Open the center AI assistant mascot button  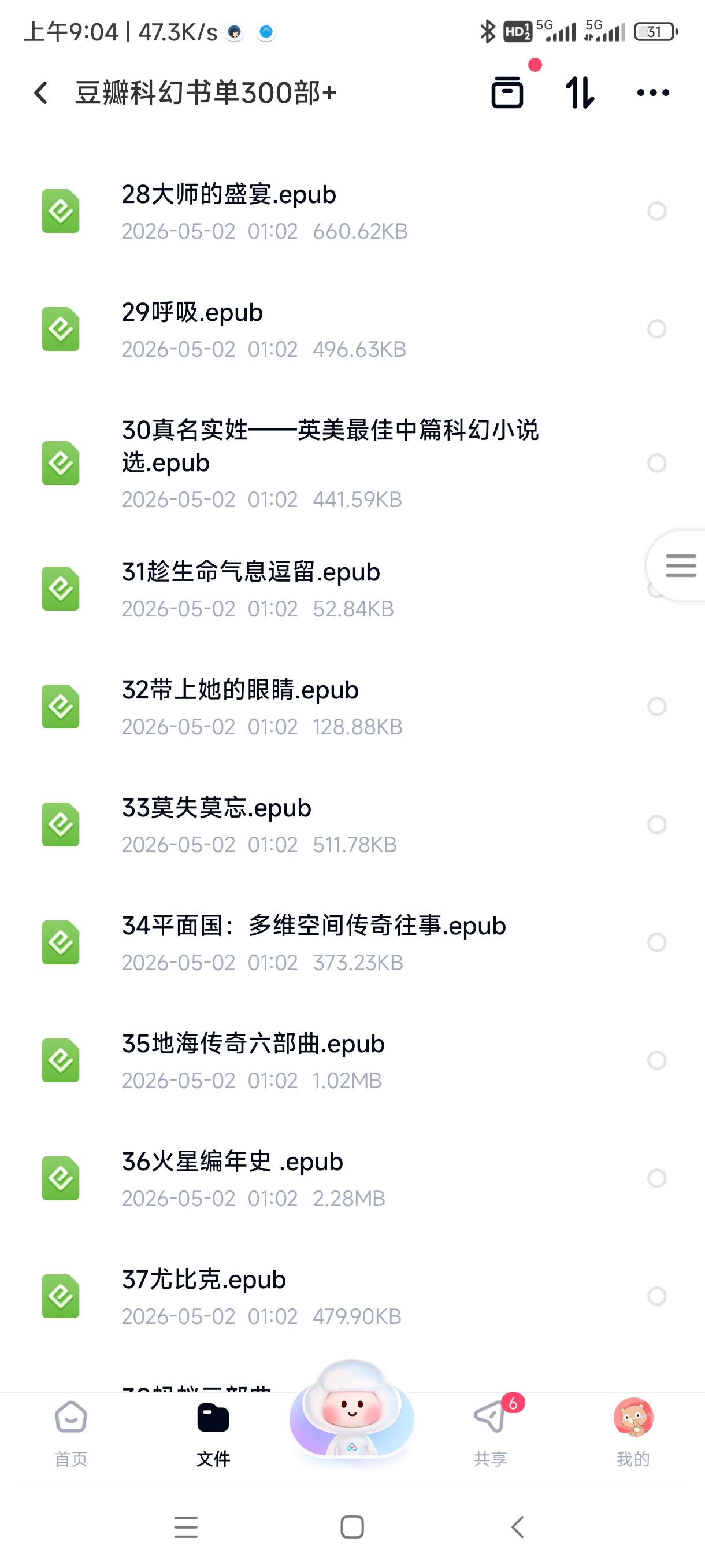pyautogui.click(x=351, y=1411)
